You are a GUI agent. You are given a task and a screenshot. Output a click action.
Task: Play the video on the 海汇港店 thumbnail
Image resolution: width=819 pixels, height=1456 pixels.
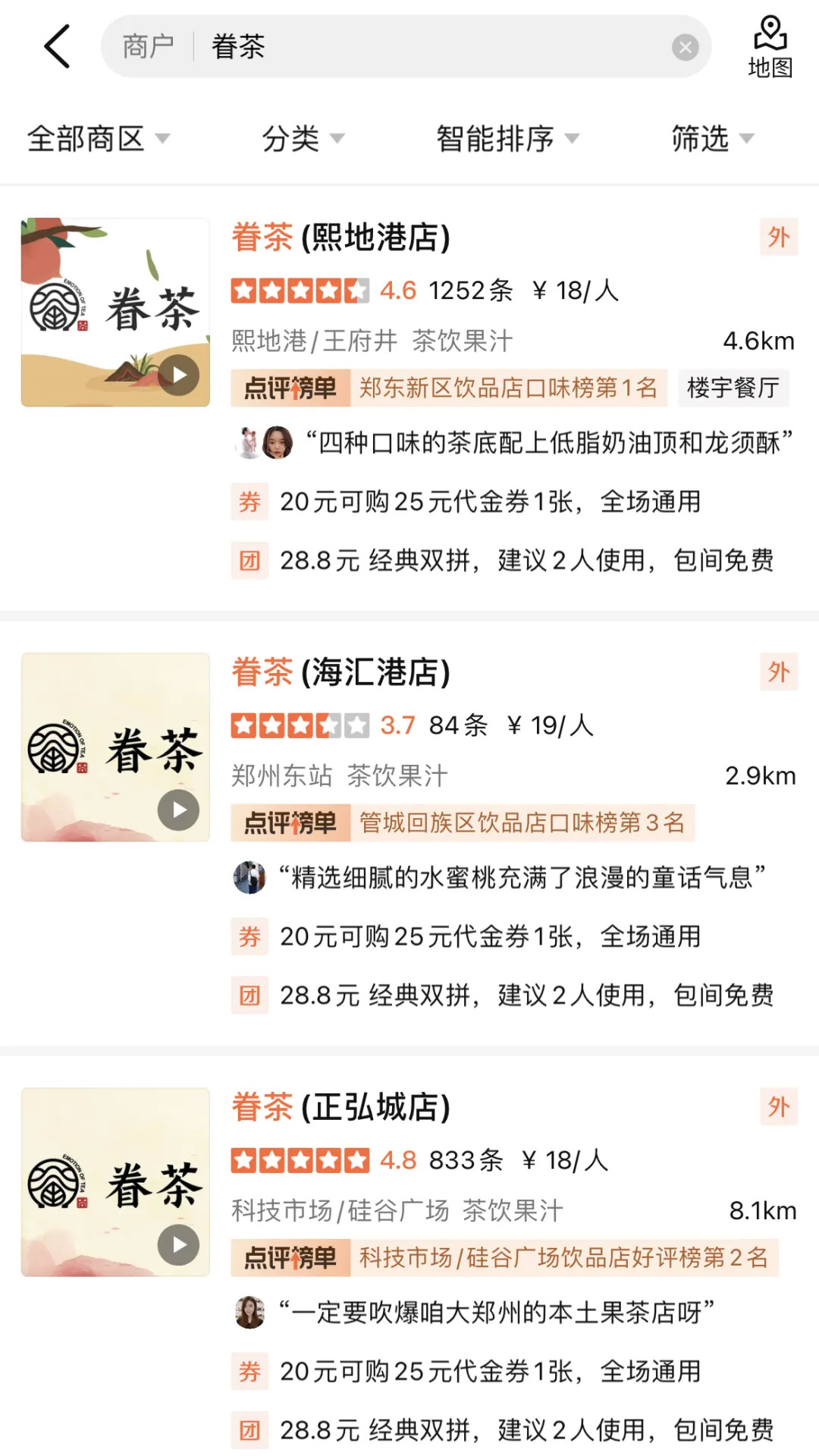[179, 810]
